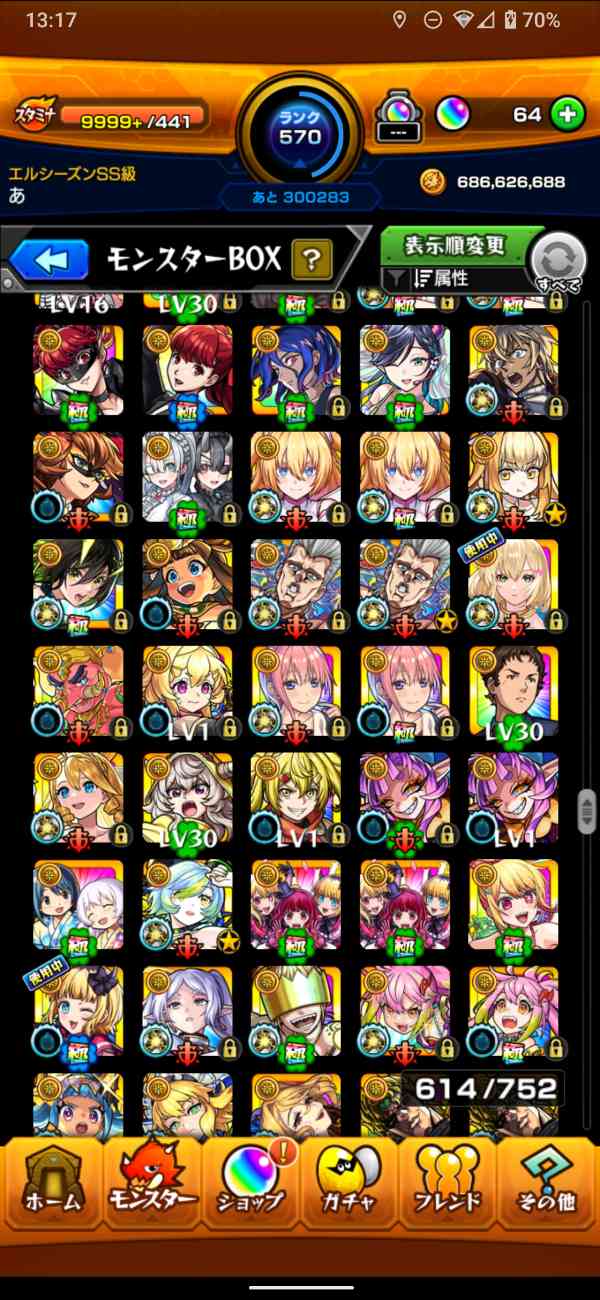Screen dimensions: 600x1300
Task: Open the Monster BOX help question mark
Action: pos(312,262)
